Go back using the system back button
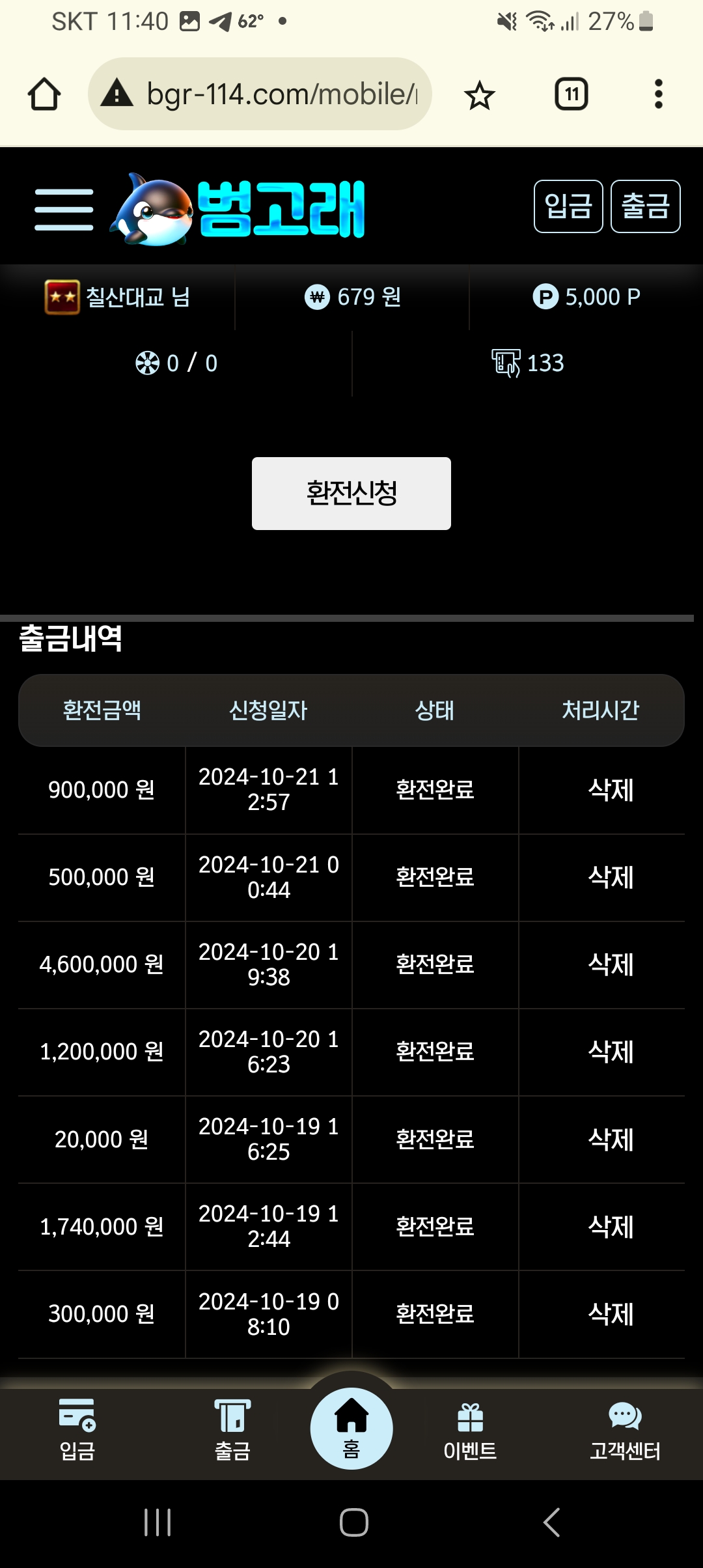Screen dimensions: 703x1568 pyautogui.click(x=551, y=1522)
